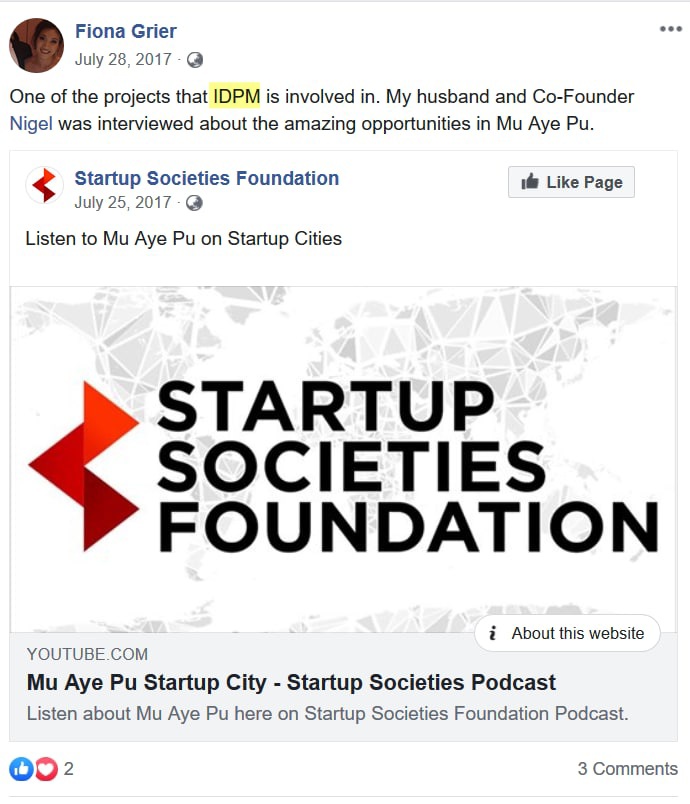Viewport: 690px width, 804px height.
Task: Open the July 28, 2017 post timestamp
Action: [123, 59]
